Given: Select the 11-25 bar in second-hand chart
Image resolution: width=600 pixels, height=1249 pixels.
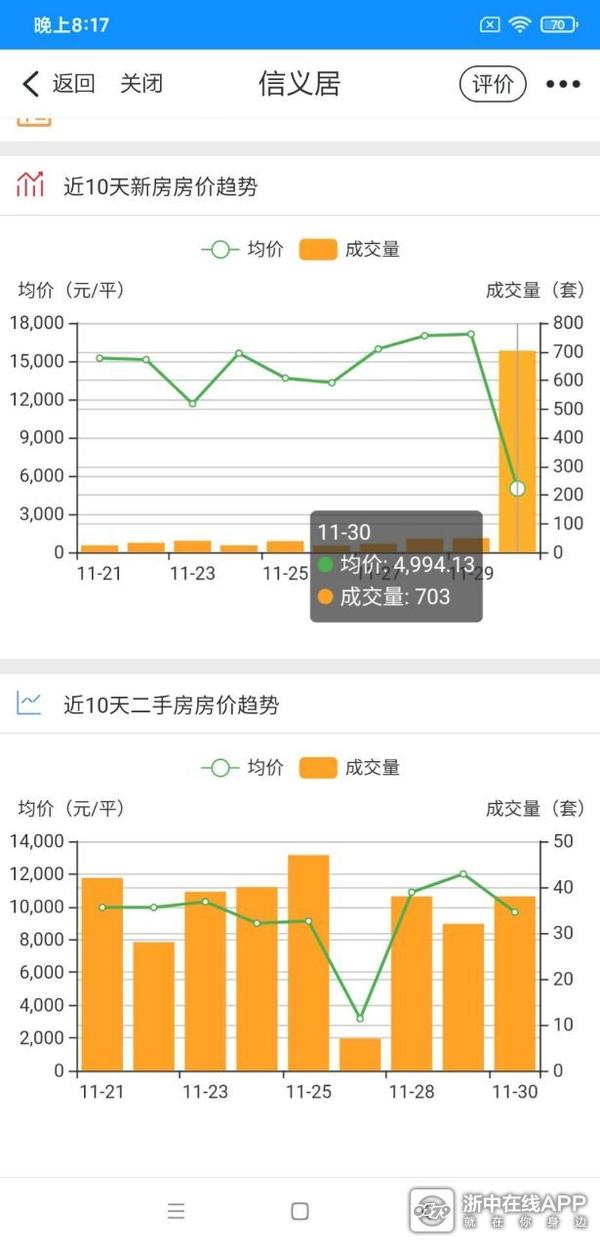Looking at the screenshot, I should (x=308, y=960).
